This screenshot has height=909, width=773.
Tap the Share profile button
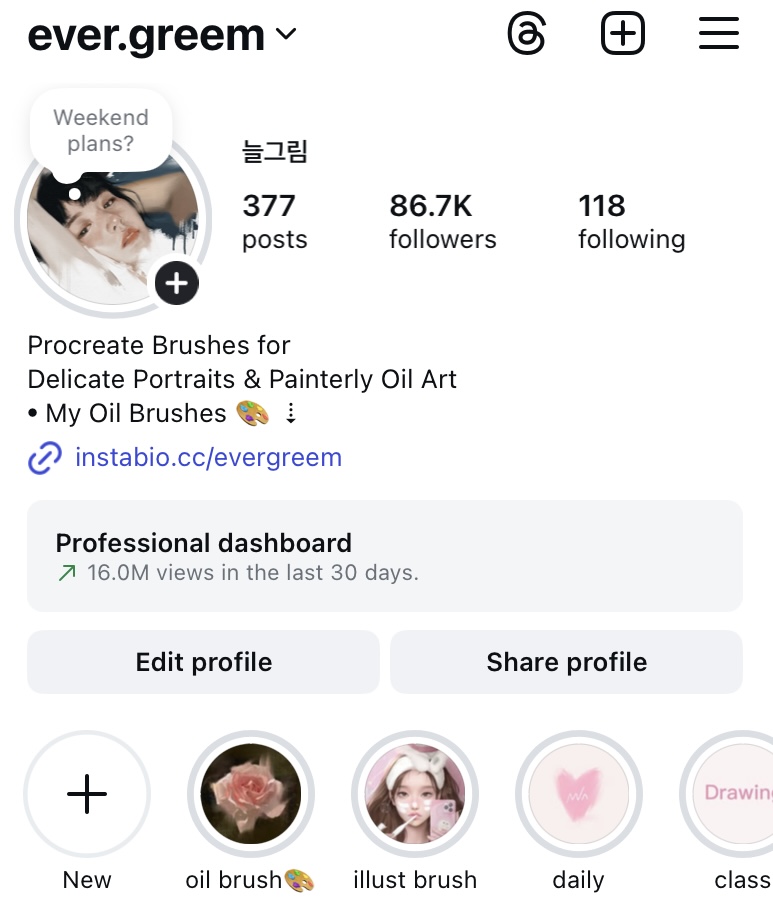566,662
